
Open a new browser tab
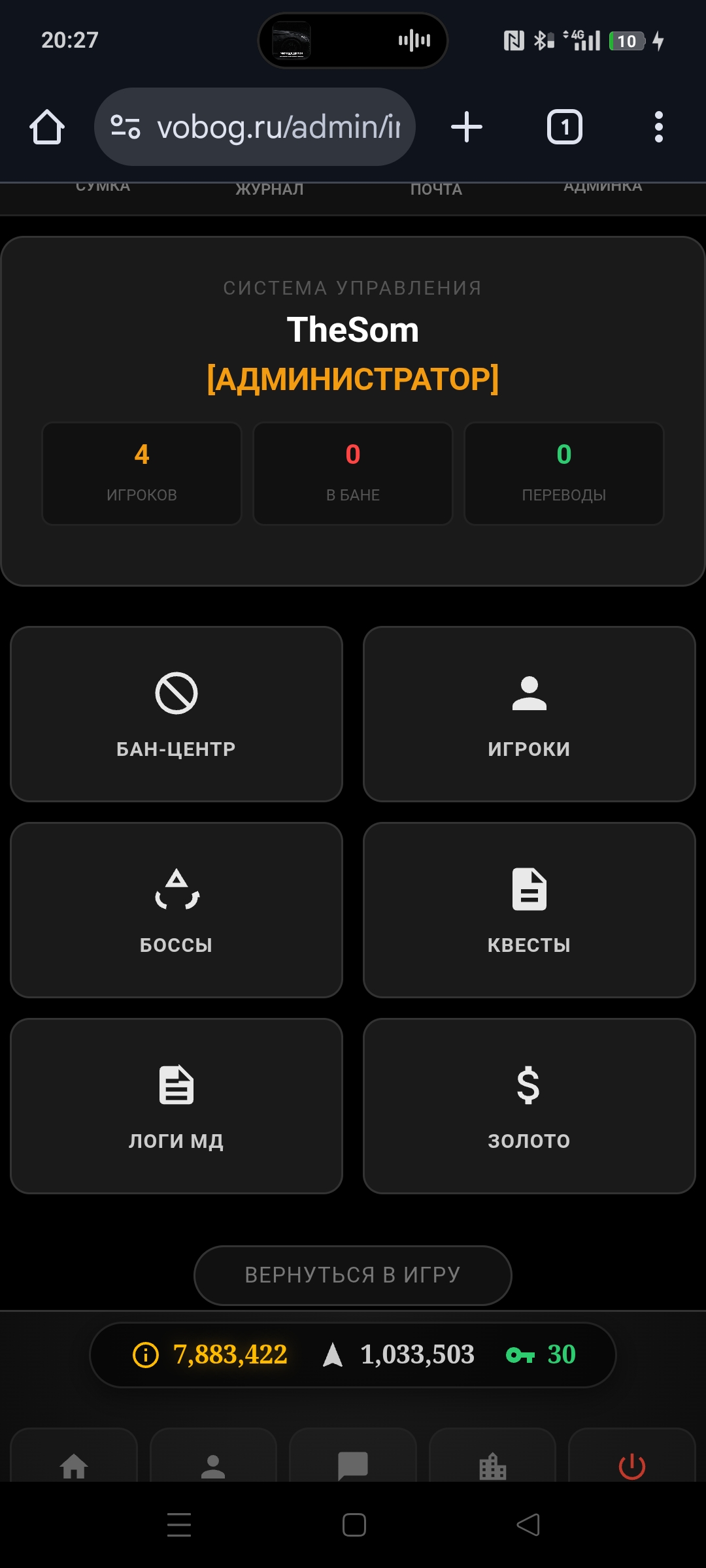click(467, 127)
